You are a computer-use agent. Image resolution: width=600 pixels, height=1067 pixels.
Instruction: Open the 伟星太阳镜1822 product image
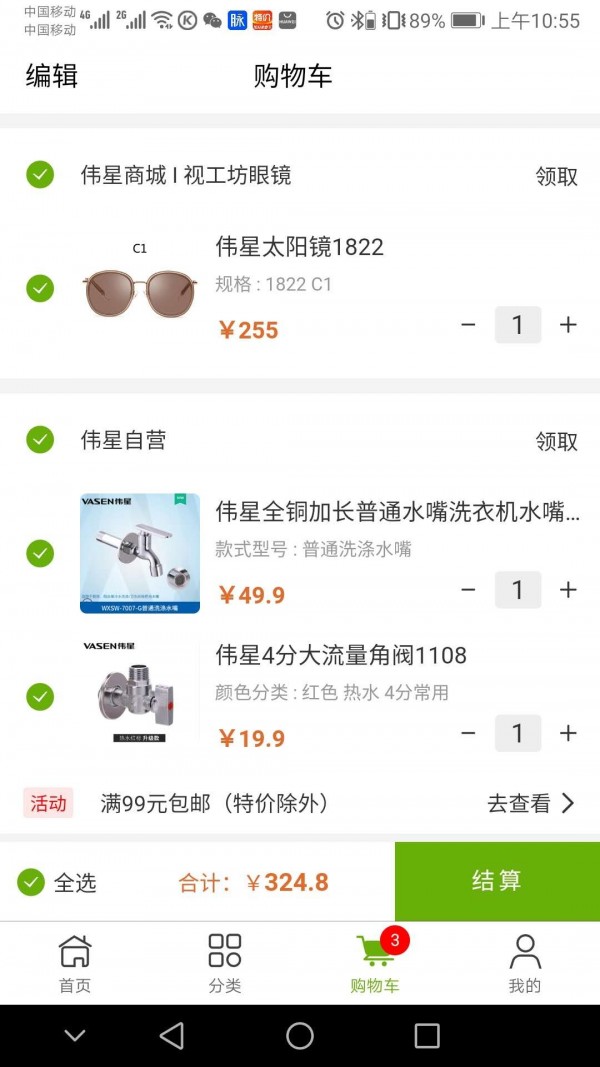140,290
